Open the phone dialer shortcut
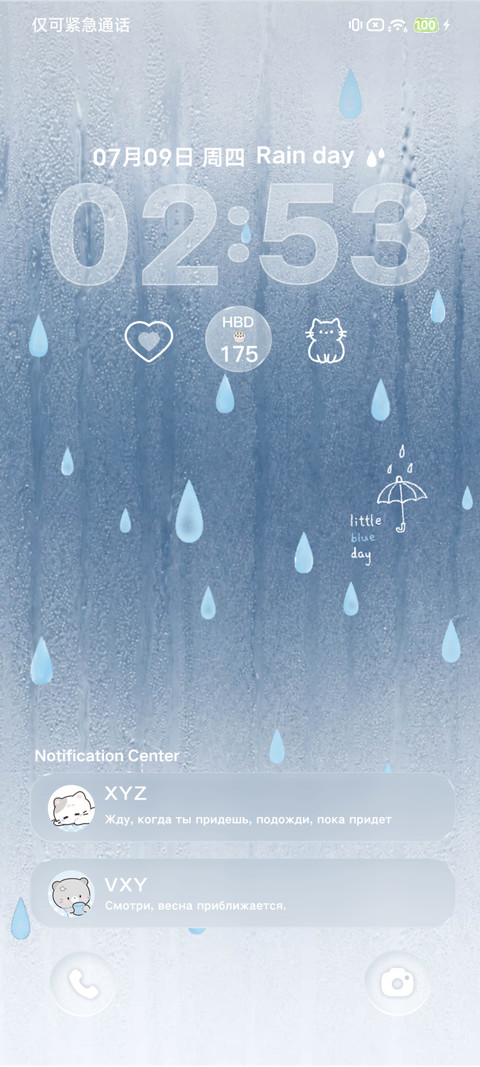Image resolution: width=480 pixels, height=1067 pixels. (83, 983)
